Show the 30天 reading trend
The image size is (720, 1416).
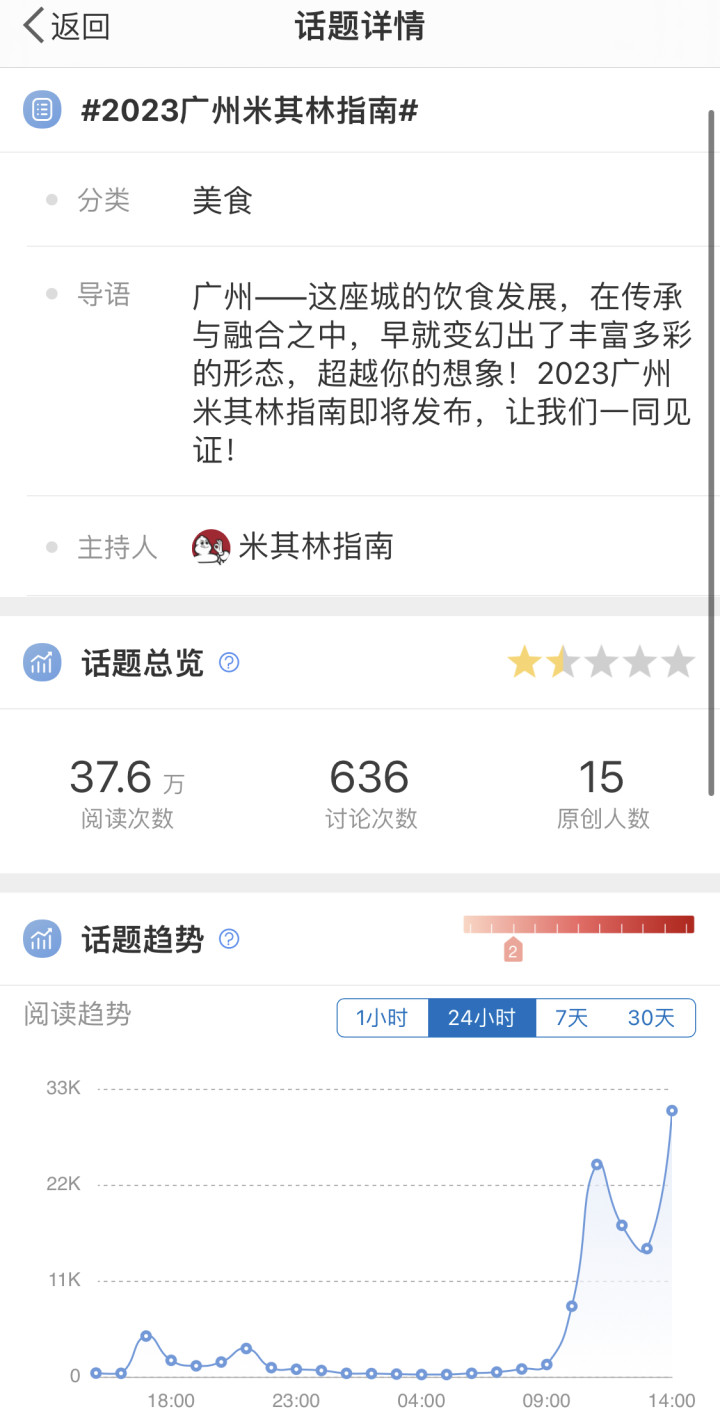651,1018
